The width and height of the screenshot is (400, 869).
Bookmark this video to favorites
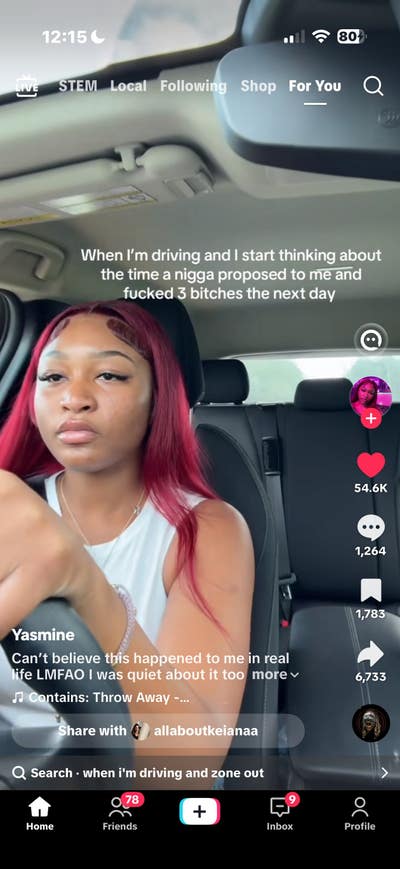(x=371, y=590)
